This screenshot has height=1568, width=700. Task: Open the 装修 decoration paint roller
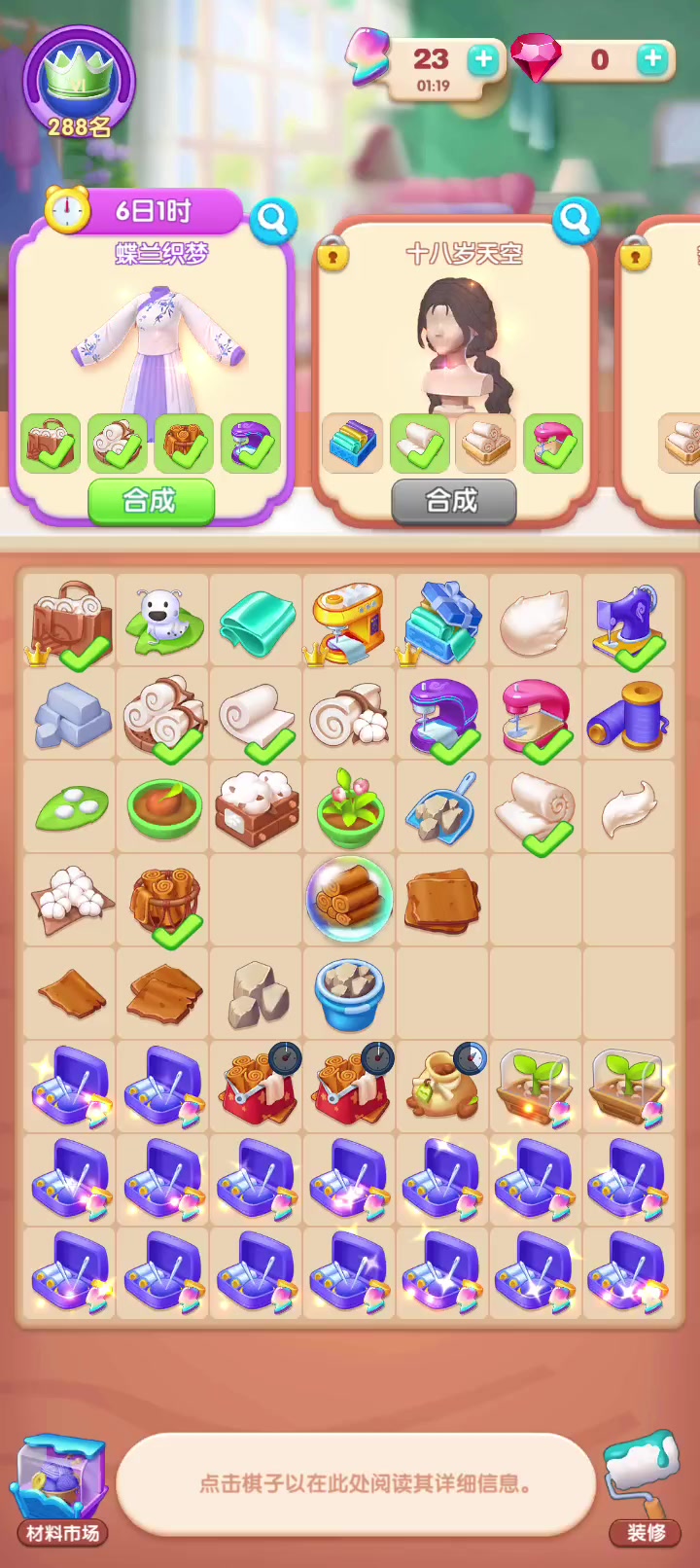click(x=642, y=1488)
